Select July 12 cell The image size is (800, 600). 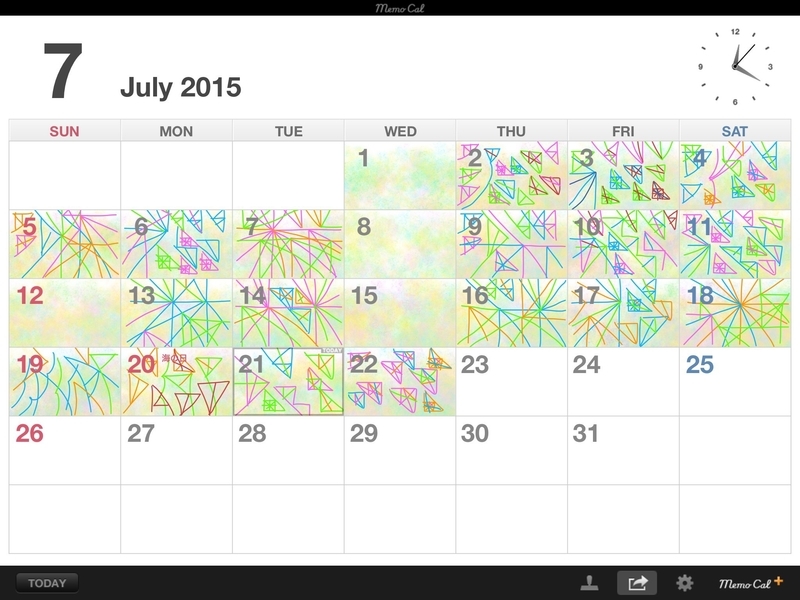pos(65,313)
